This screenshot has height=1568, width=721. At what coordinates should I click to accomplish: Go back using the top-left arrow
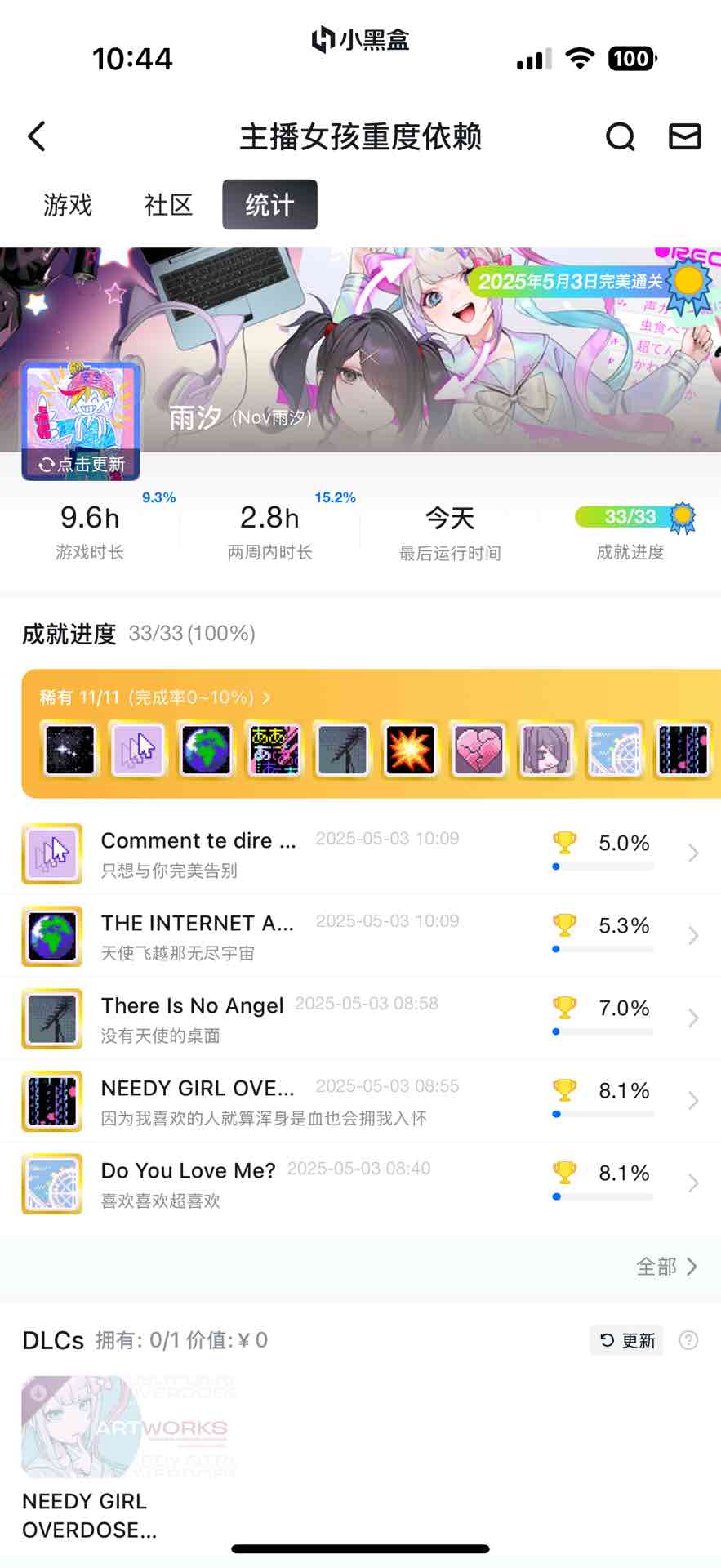[37, 136]
